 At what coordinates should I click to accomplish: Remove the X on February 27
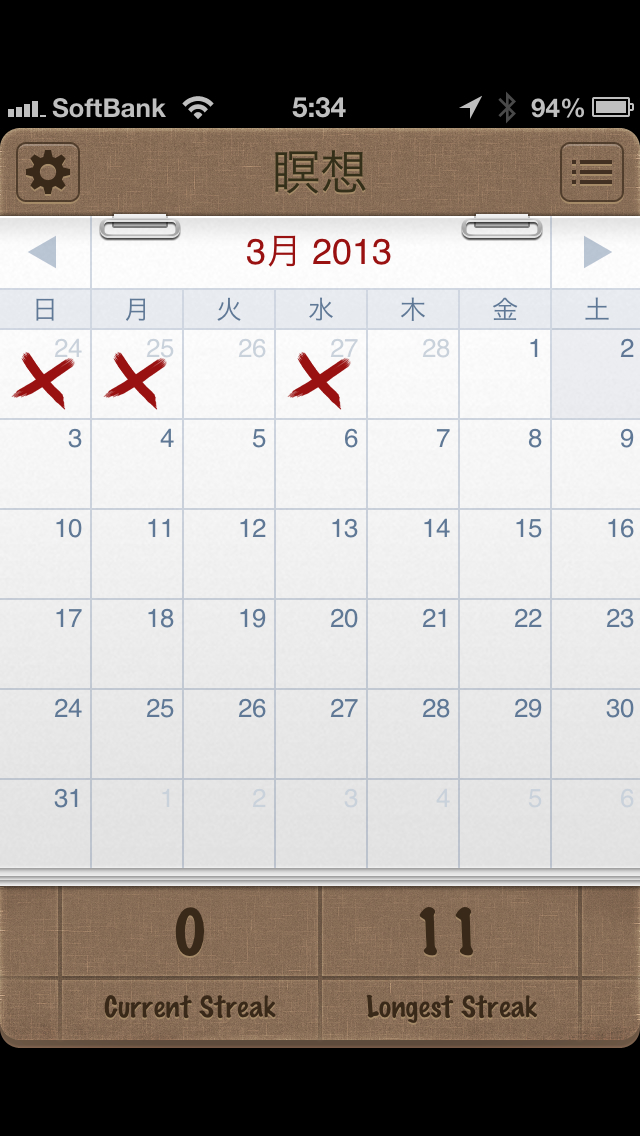point(320,375)
